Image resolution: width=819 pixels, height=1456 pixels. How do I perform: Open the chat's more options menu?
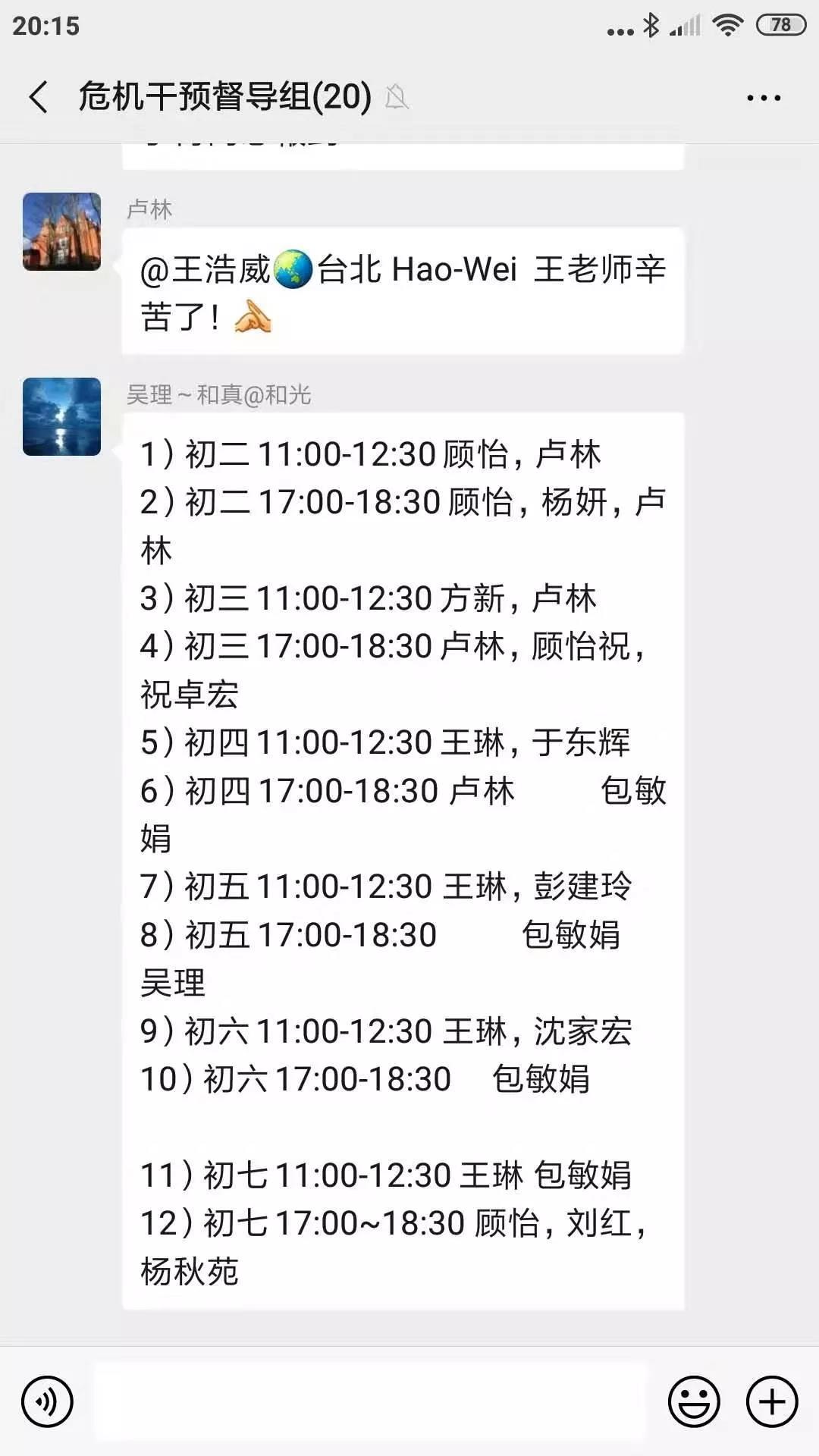763,97
